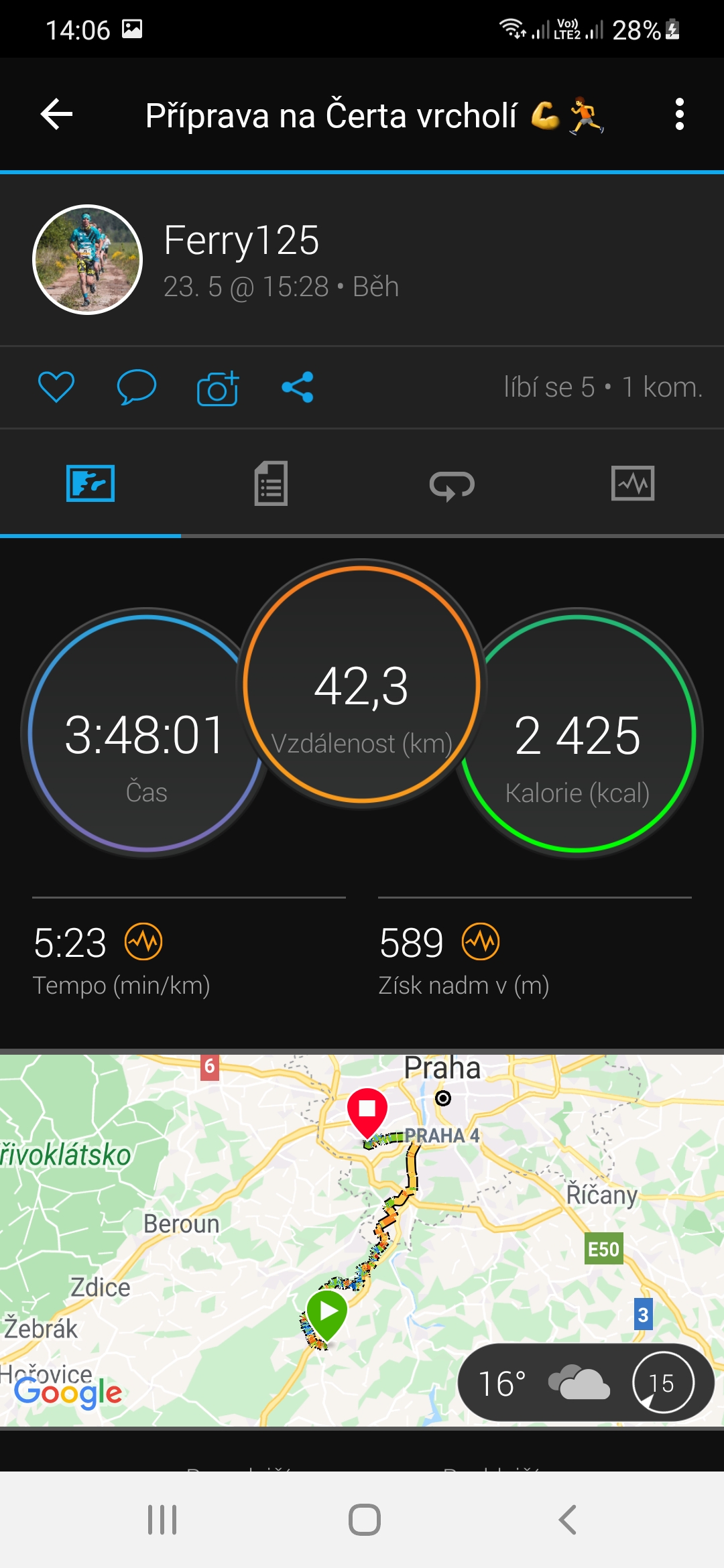Image resolution: width=724 pixels, height=1568 pixels.
Task: Open the comment bubble
Action: point(137,387)
